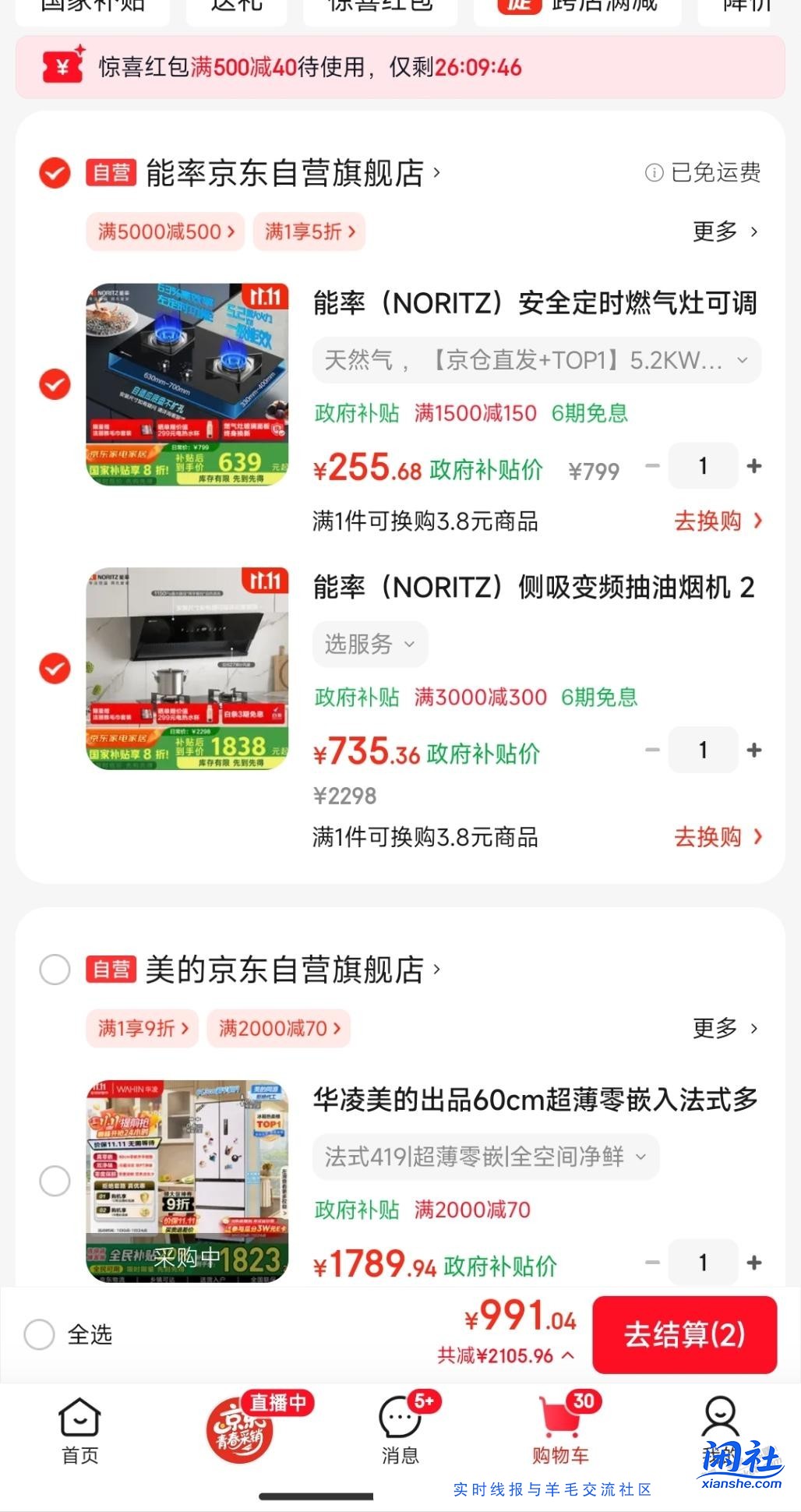
Task: Enable 全选 to select all items
Action: coord(40,1334)
